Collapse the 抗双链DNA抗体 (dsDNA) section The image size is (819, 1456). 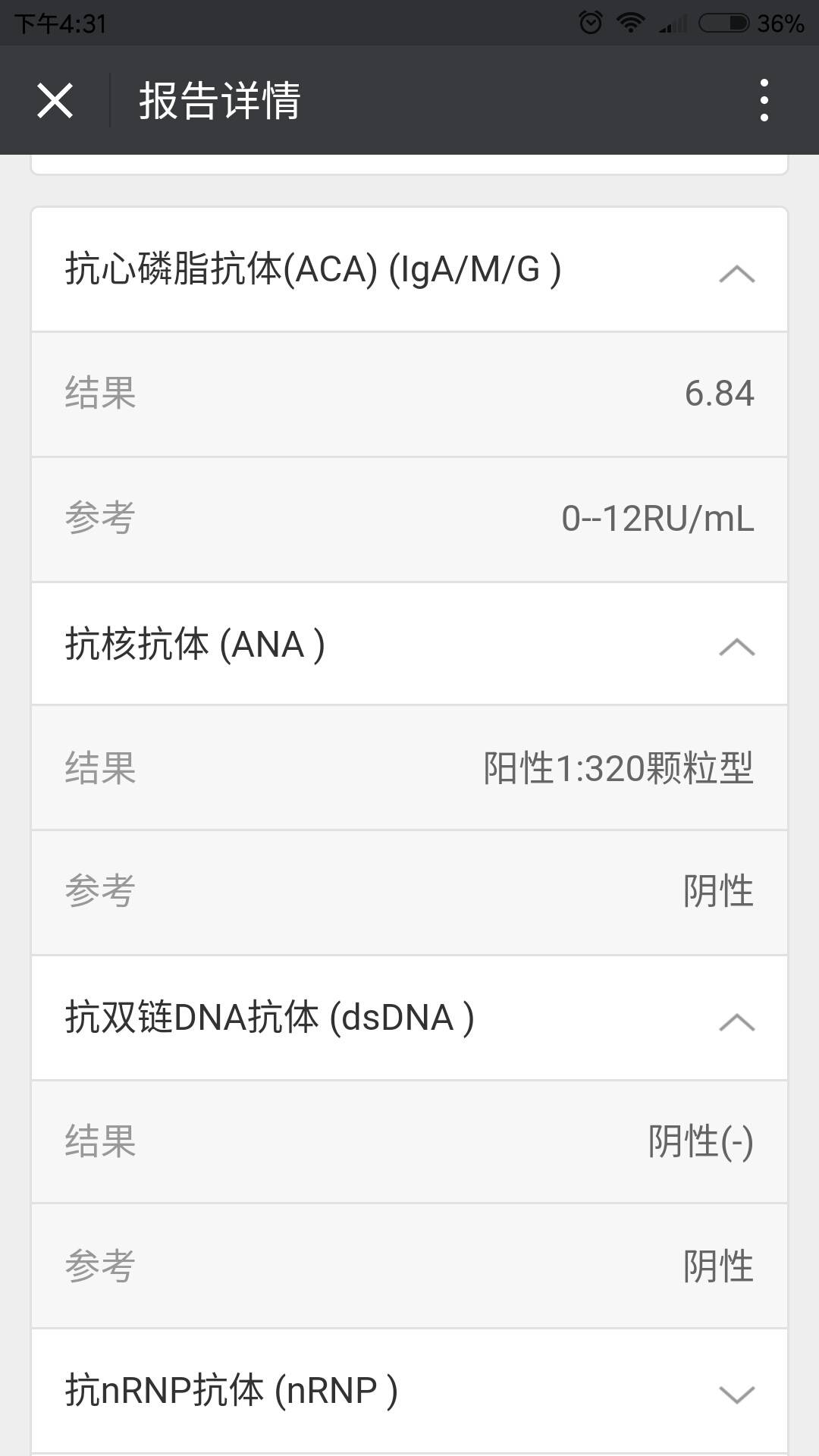736,1021
